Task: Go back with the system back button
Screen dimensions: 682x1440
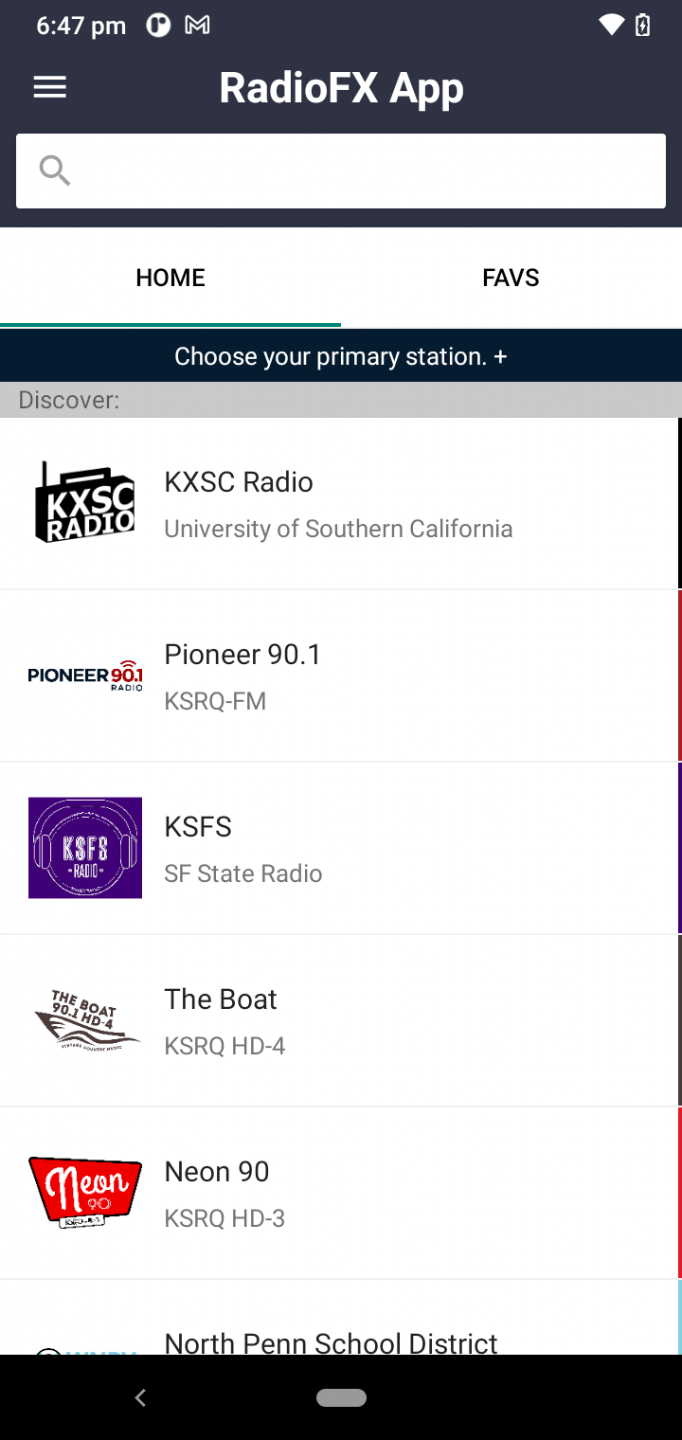Action: 140,1398
